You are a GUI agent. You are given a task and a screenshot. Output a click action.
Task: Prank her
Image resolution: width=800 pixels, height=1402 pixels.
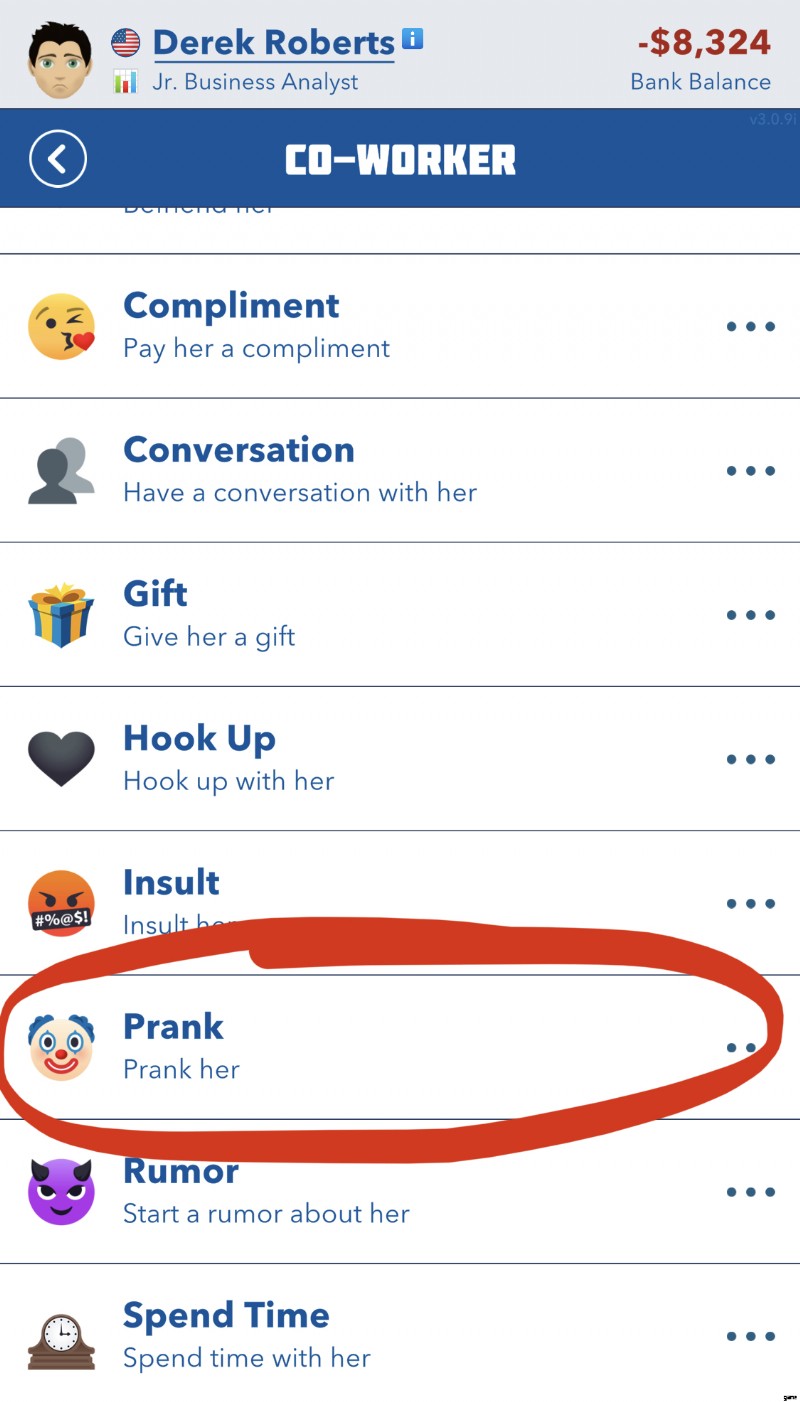tap(400, 1046)
